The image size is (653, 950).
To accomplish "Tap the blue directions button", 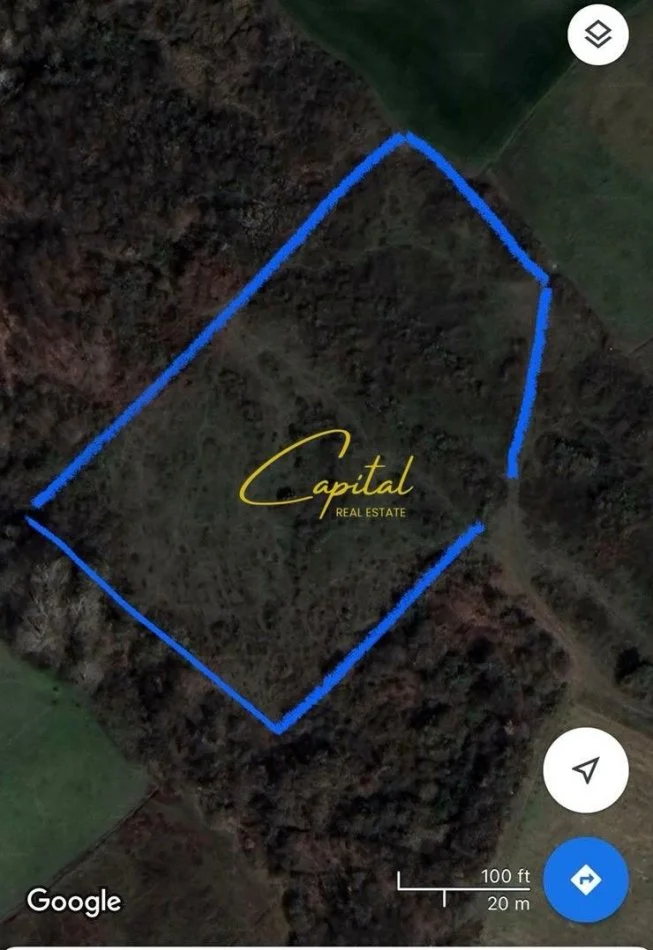I will tap(585, 879).
